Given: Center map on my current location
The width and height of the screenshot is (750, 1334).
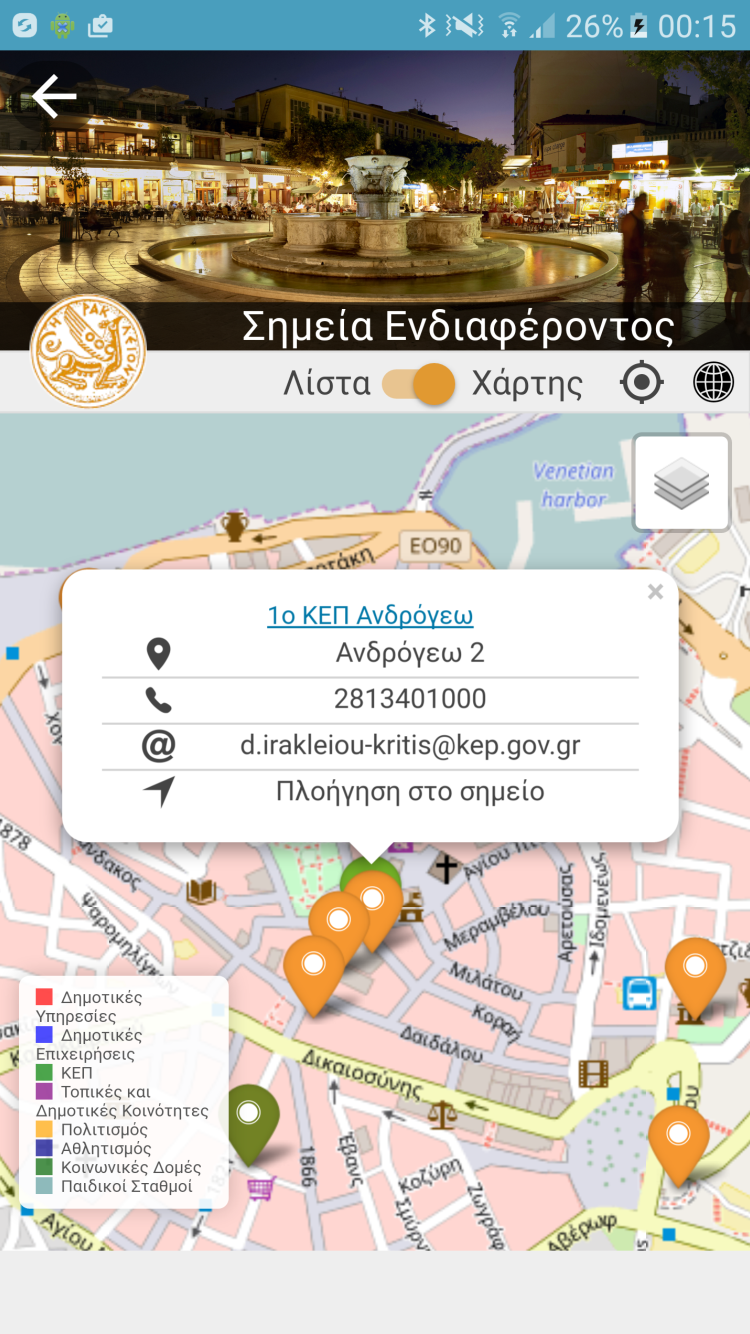Looking at the screenshot, I should tap(641, 383).
